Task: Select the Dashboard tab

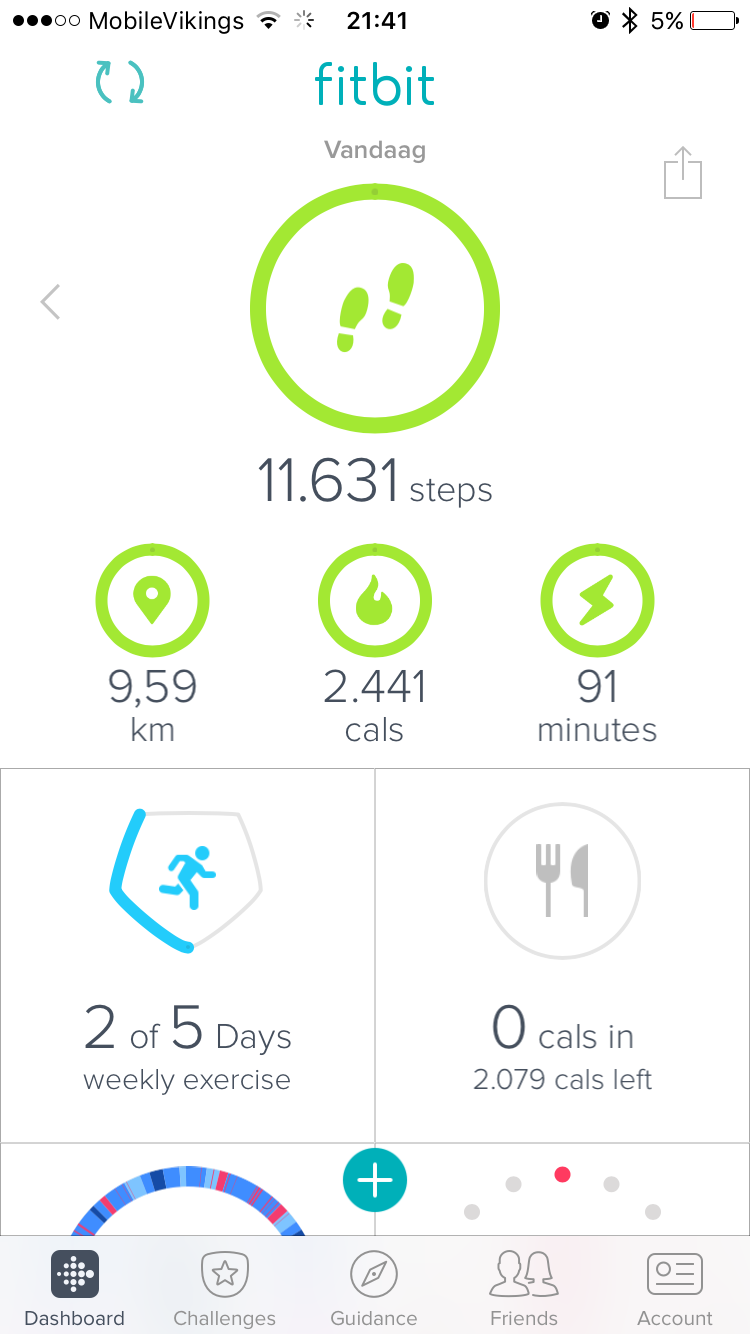Action: click(x=75, y=1289)
